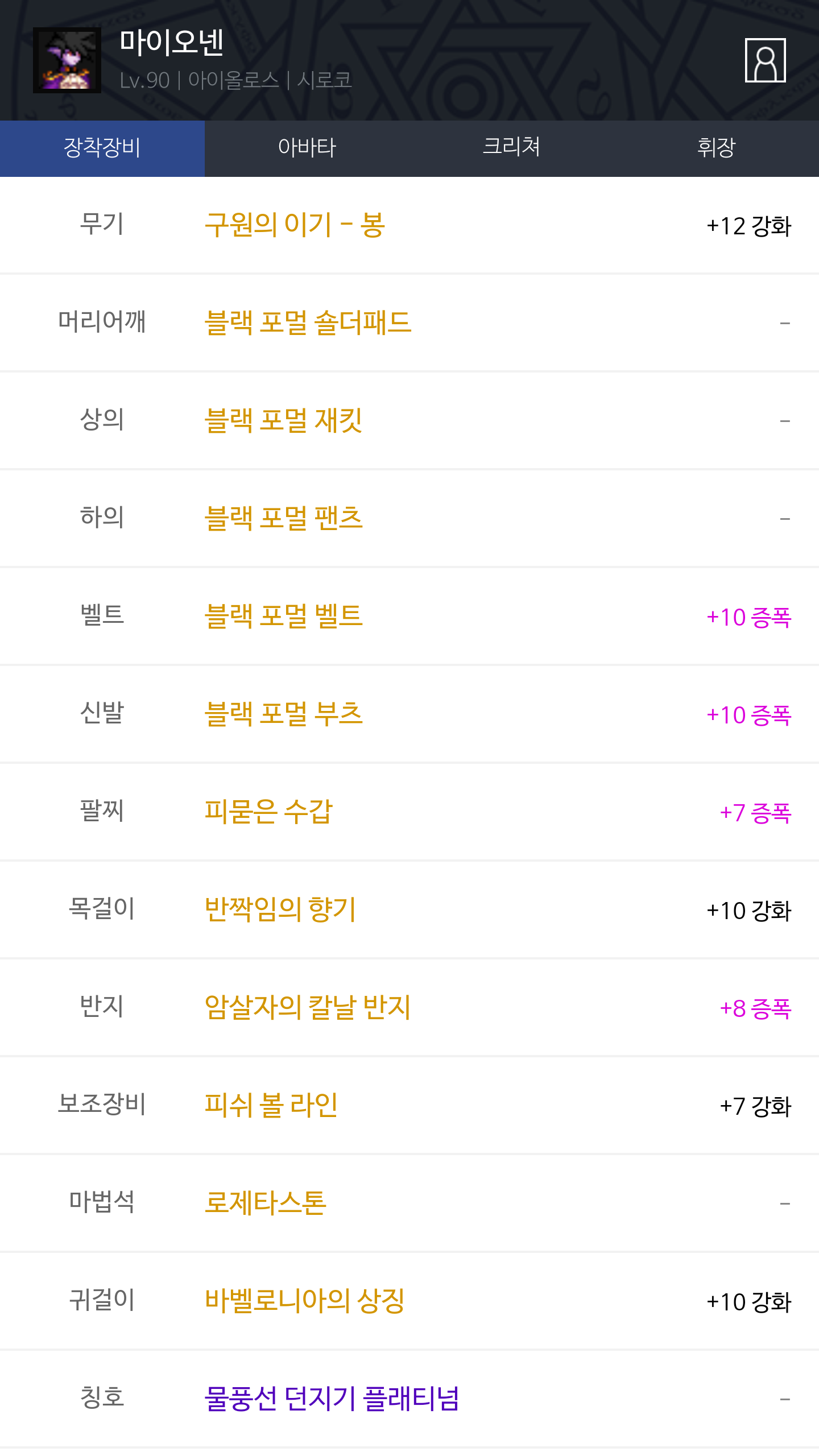View 블랙 포멀 재킷 details
Image resolution: width=819 pixels, height=1456 pixels.
(283, 421)
